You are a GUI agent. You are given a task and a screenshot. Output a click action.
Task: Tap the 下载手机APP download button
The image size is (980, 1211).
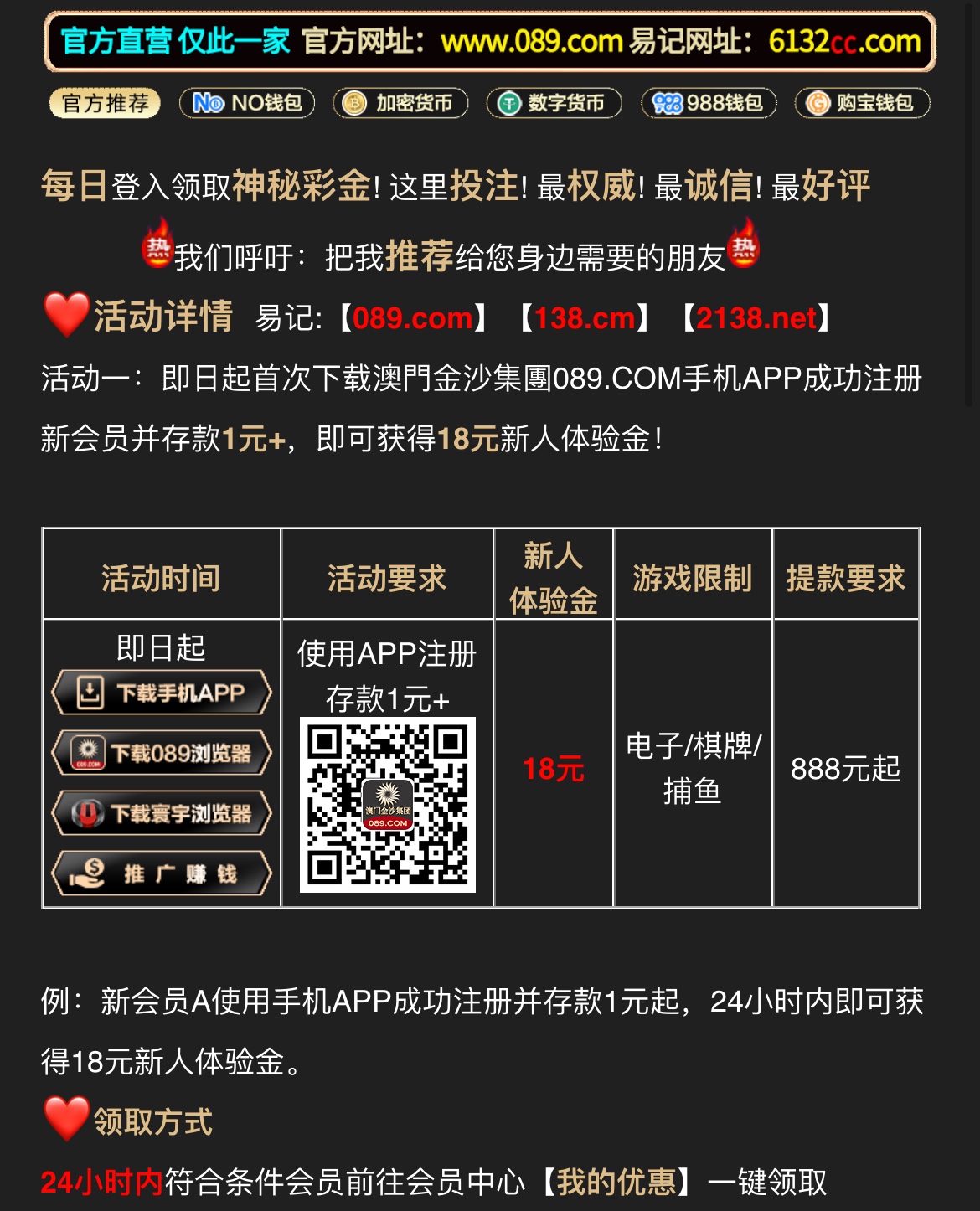(x=162, y=693)
